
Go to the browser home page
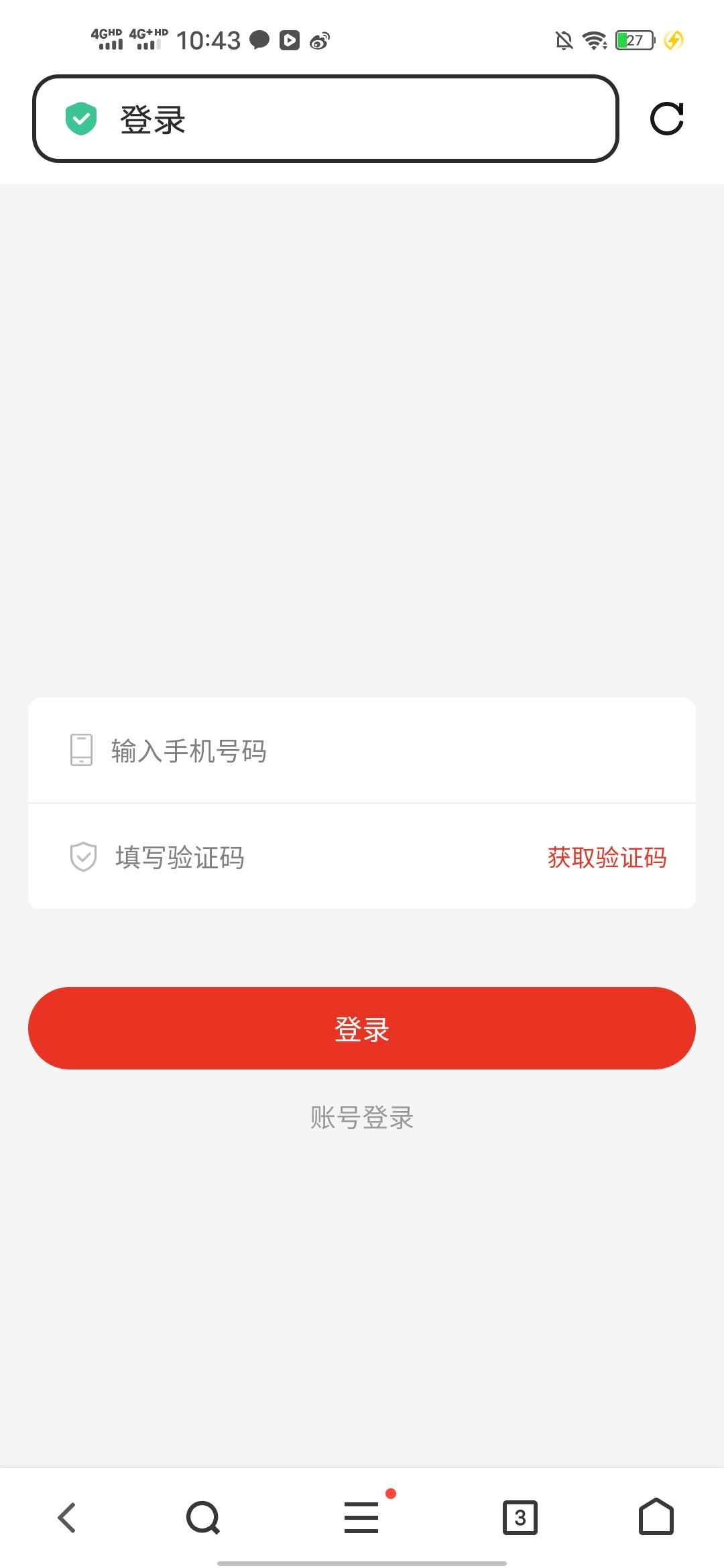click(656, 1518)
